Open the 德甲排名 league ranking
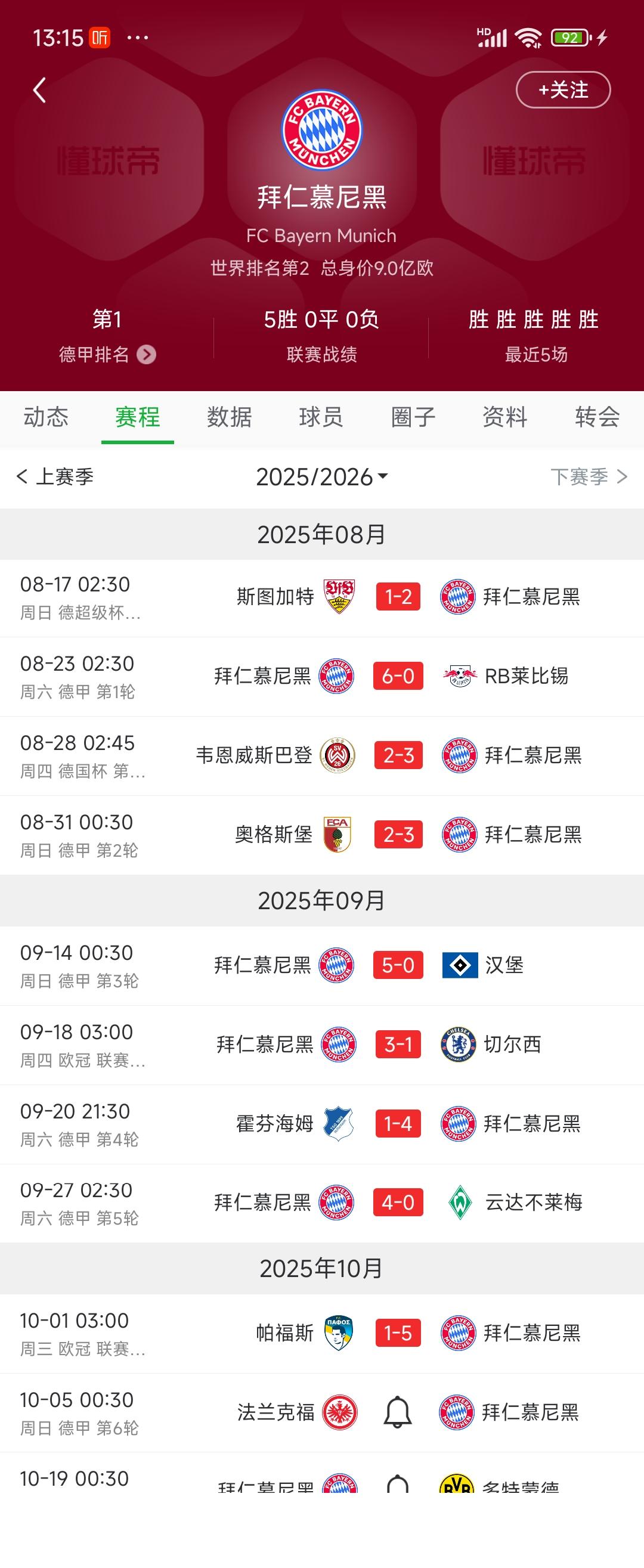Screen dimensions: 644x1568 107,354
